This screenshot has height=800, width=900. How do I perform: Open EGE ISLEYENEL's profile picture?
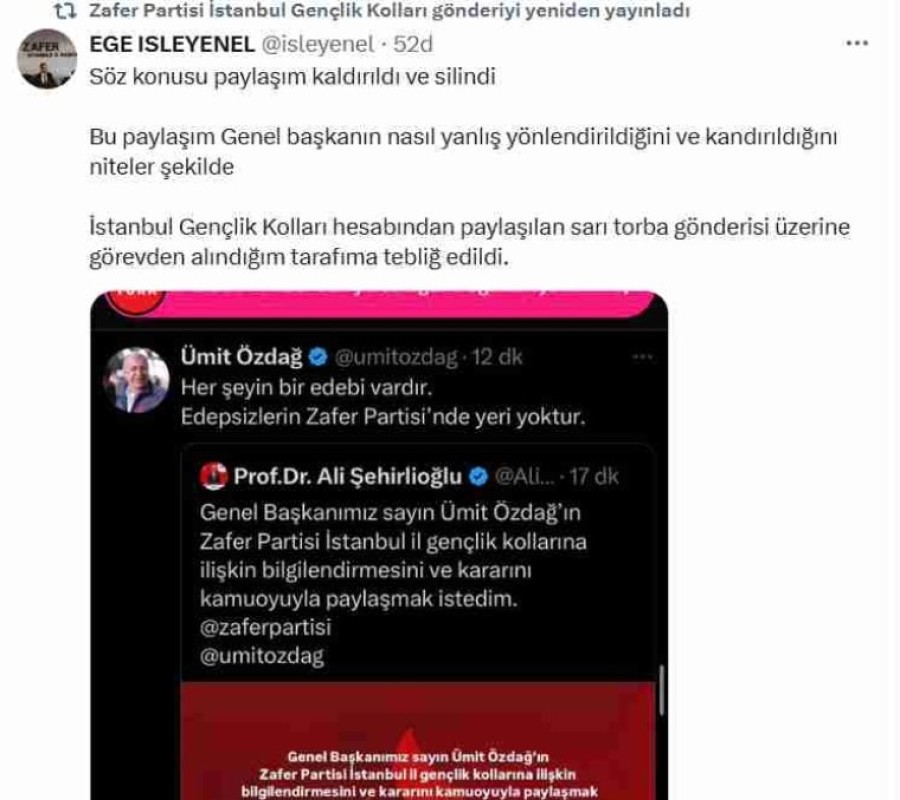(x=47, y=59)
